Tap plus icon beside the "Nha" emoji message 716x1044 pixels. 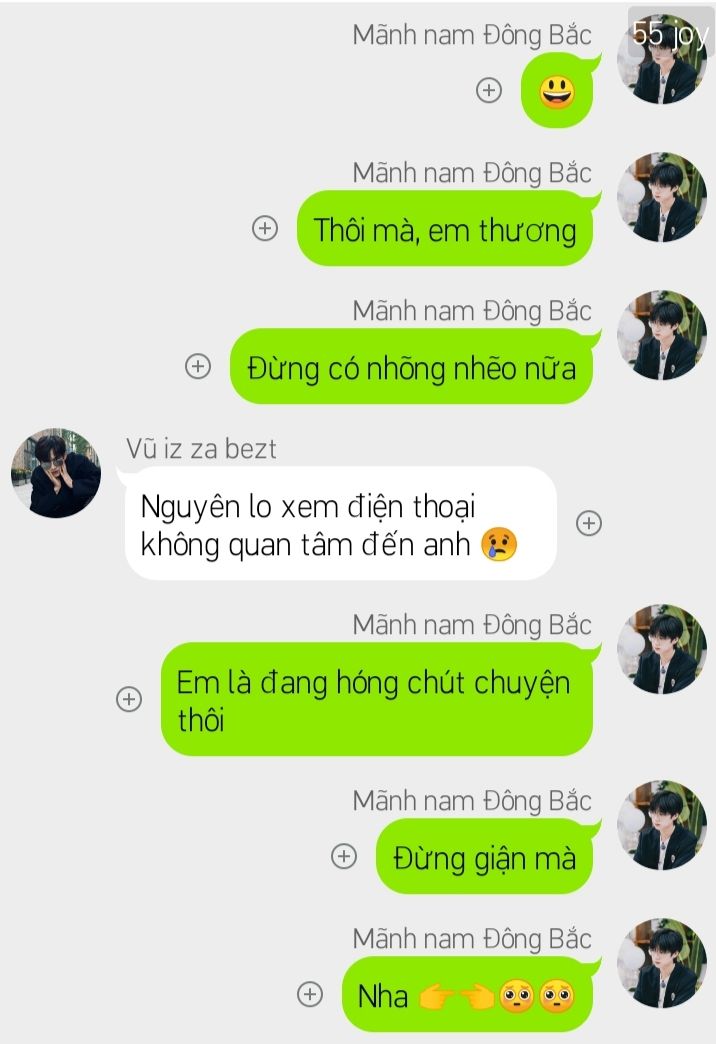point(310,994)
